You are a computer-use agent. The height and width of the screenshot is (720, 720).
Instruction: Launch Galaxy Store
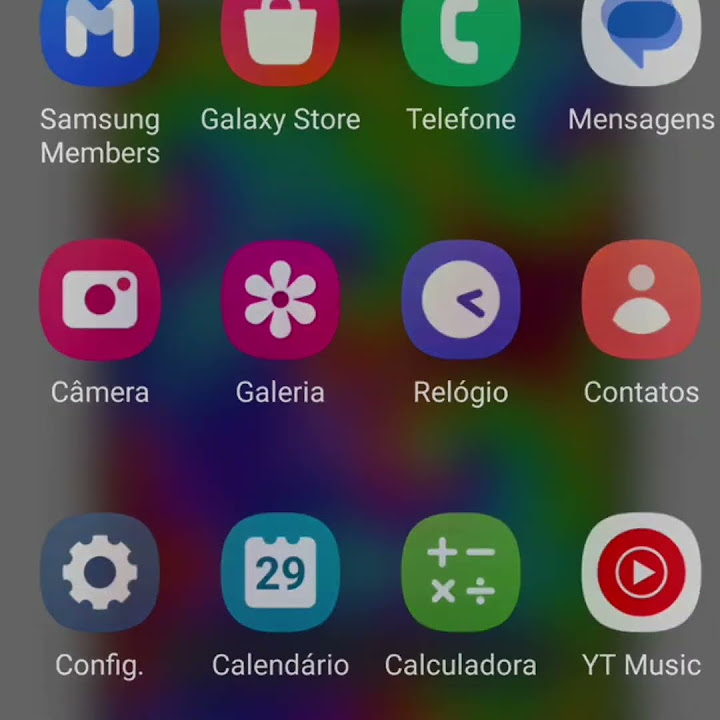pyautogui.click(x=280, y=35)
